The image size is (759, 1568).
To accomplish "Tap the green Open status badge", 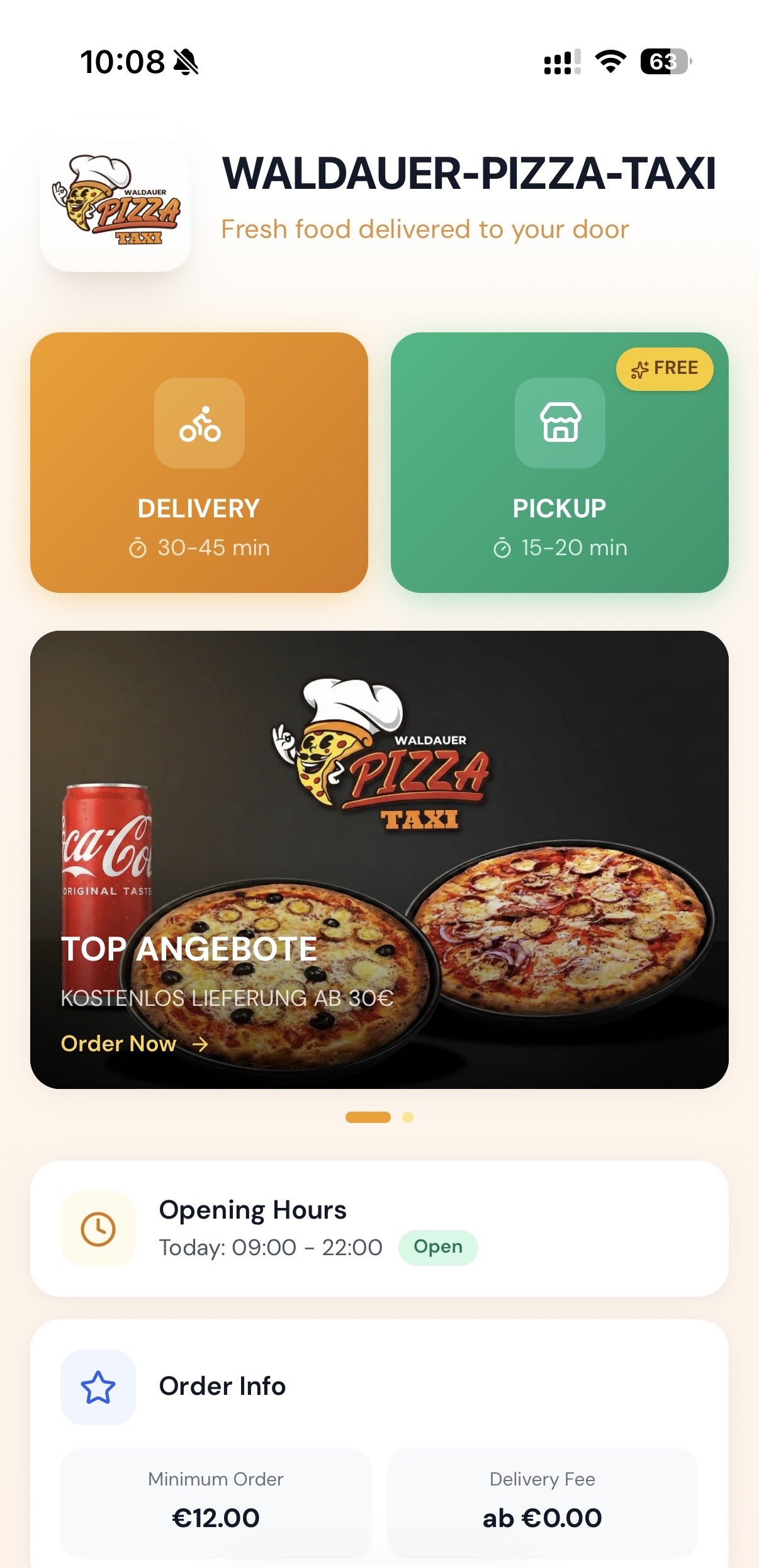I will pyautogui.click(x=437, y=1246).
